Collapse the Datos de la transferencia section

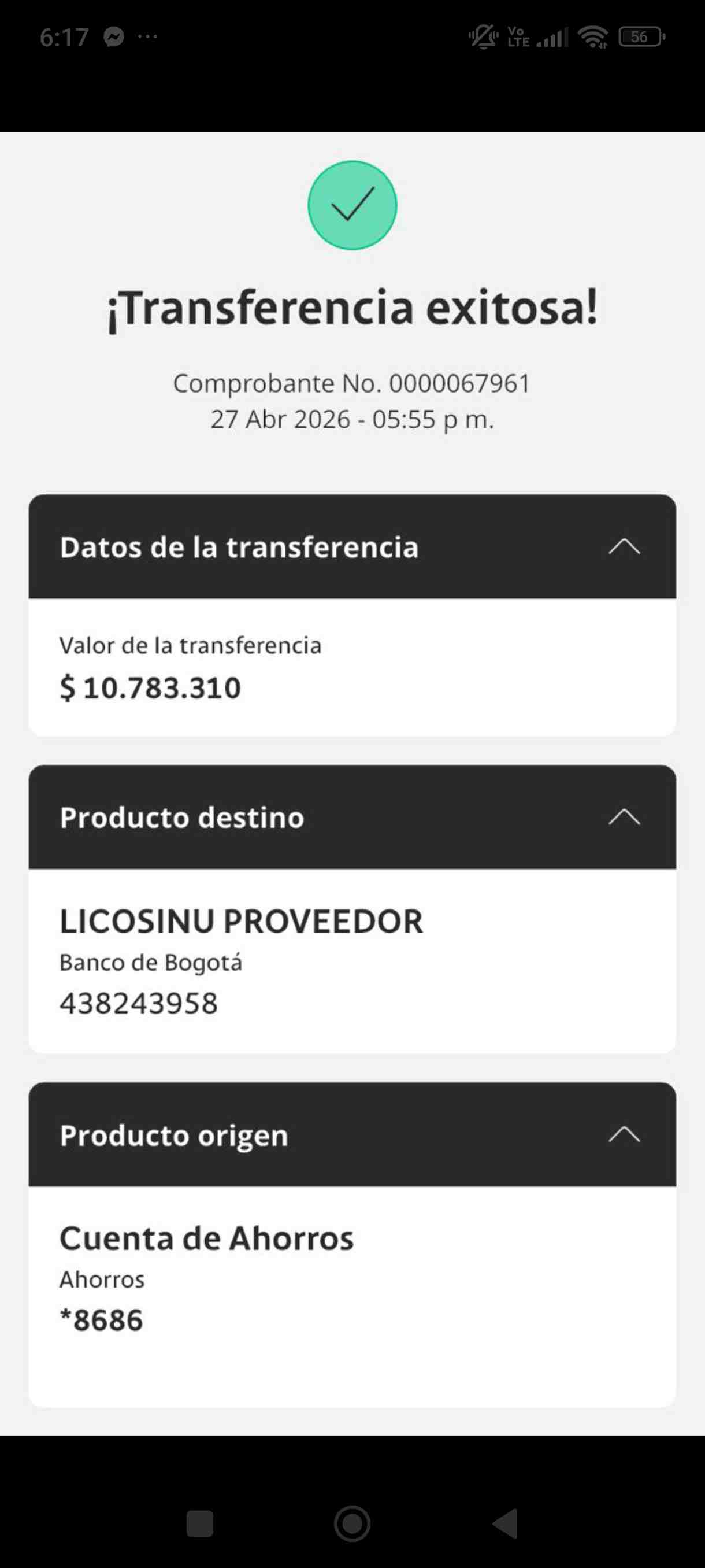(x=624, y=546)
